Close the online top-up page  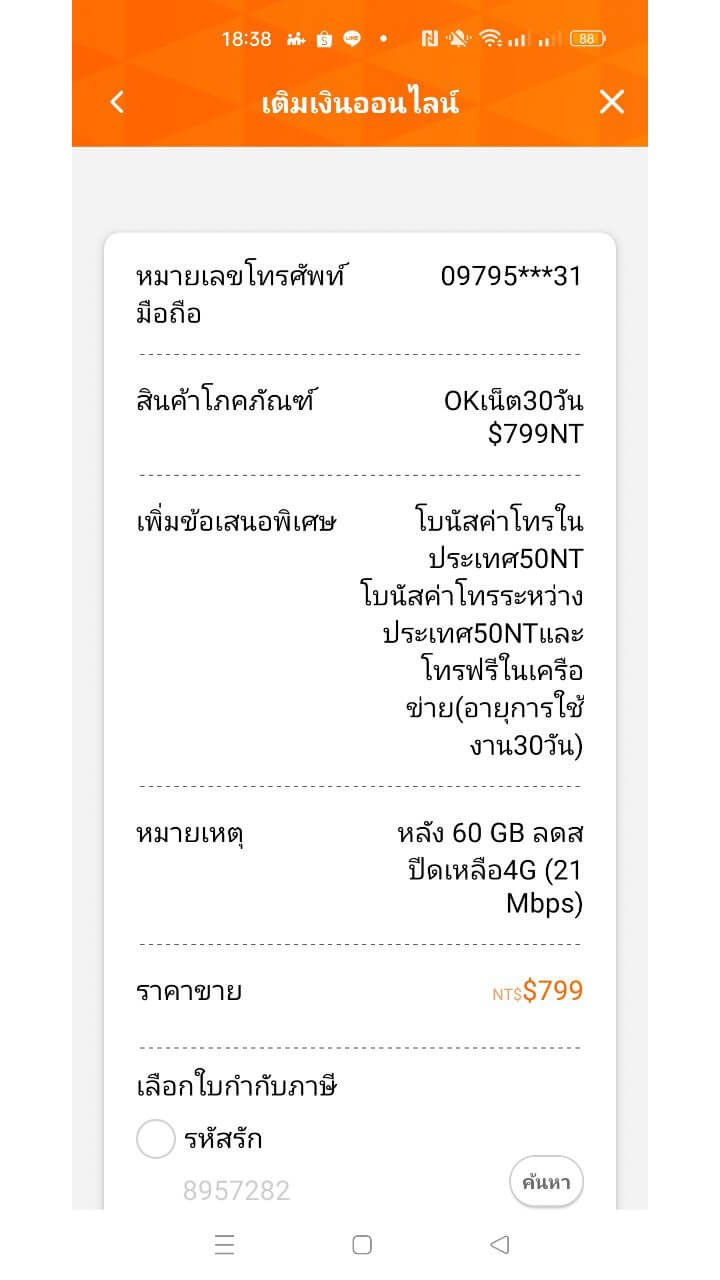pyautogui.click(x=611, y=102)
